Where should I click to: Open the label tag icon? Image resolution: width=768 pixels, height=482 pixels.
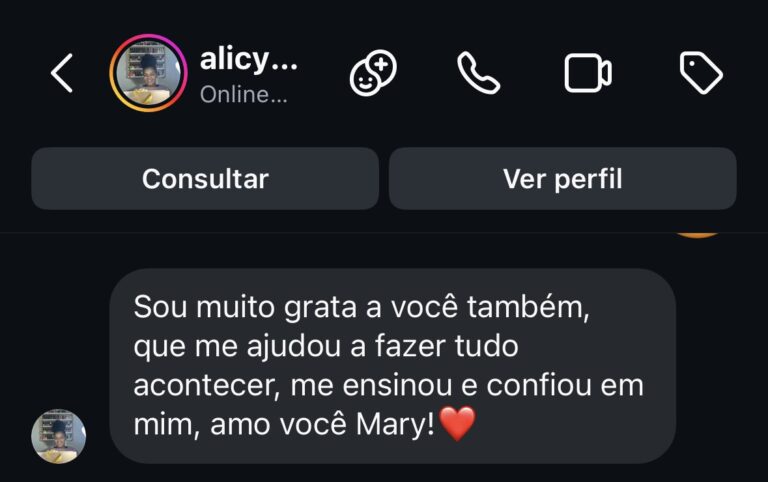(700, 73)
